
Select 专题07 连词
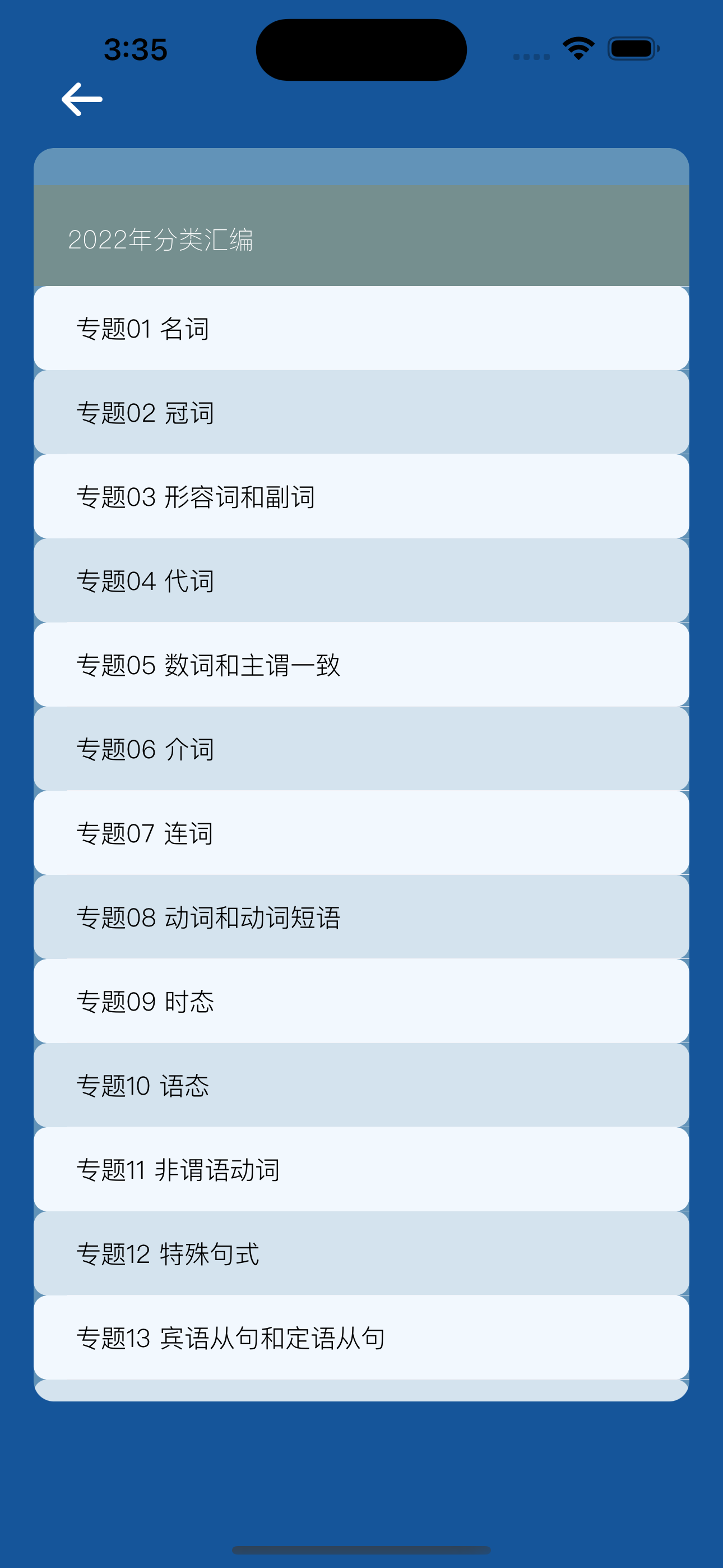pyautogui.click(x=361, y=832)
